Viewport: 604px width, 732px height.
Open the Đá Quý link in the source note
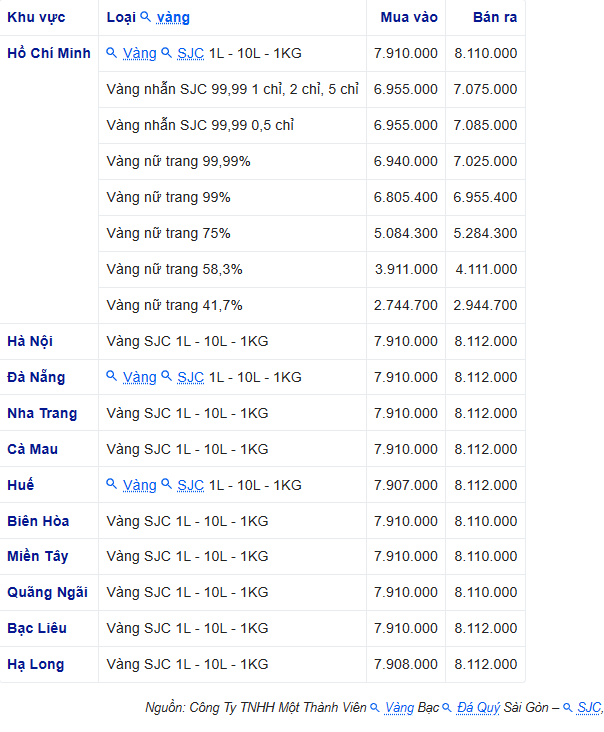tap(478, 708)
